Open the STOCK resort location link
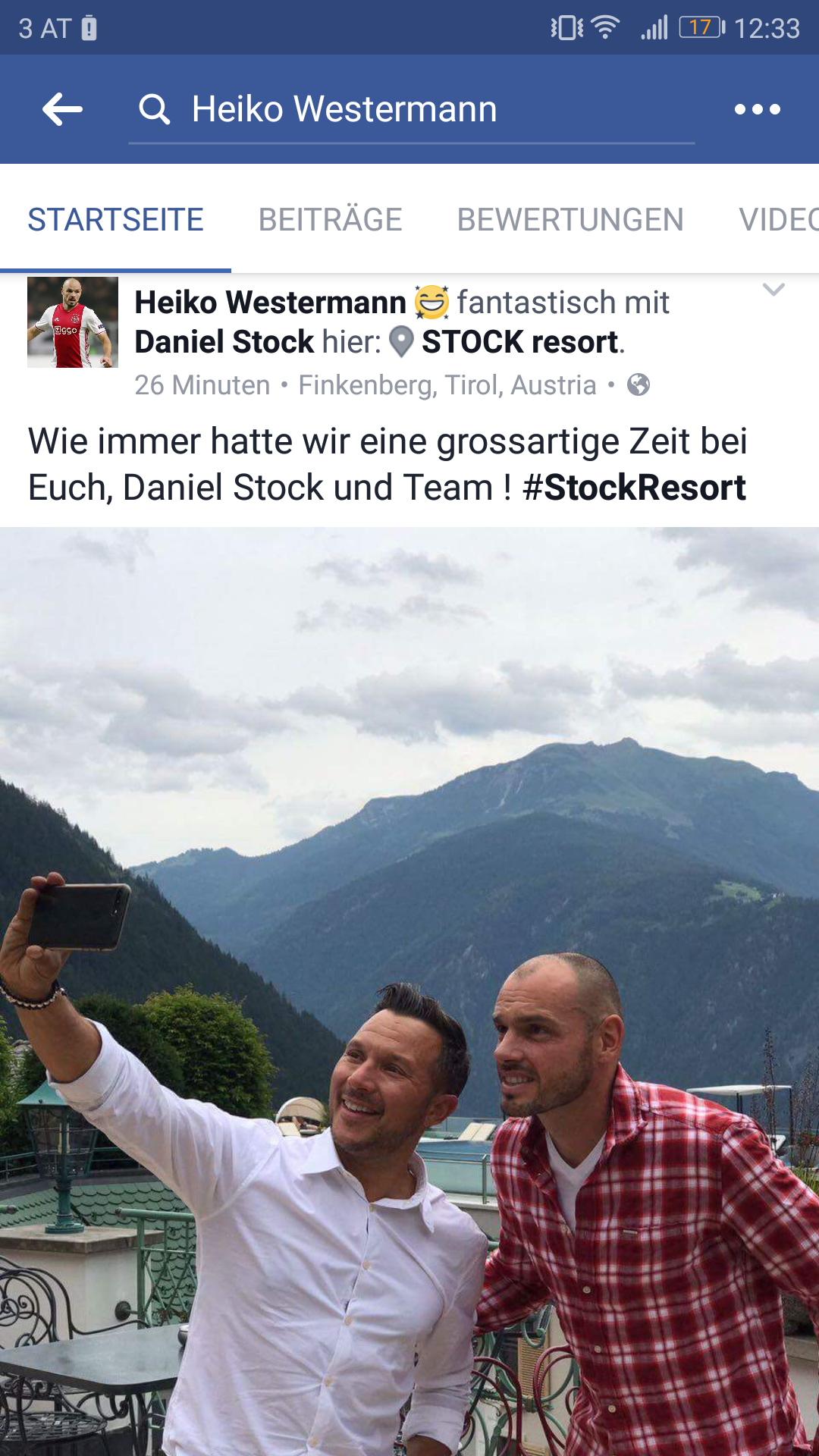This screenshot has width=819, height=1456. coord(520,342)
